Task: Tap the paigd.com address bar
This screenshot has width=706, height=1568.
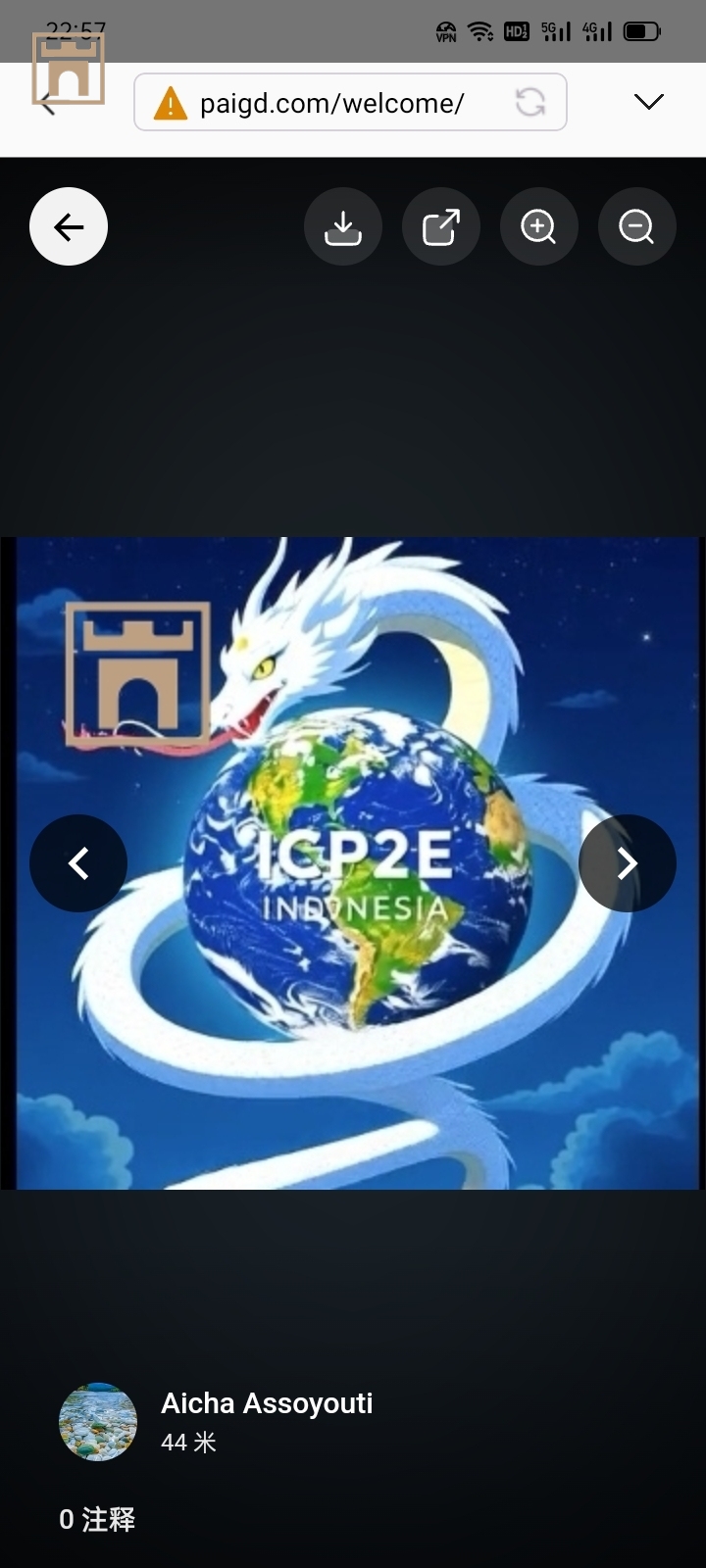Action: coord(333,103)
